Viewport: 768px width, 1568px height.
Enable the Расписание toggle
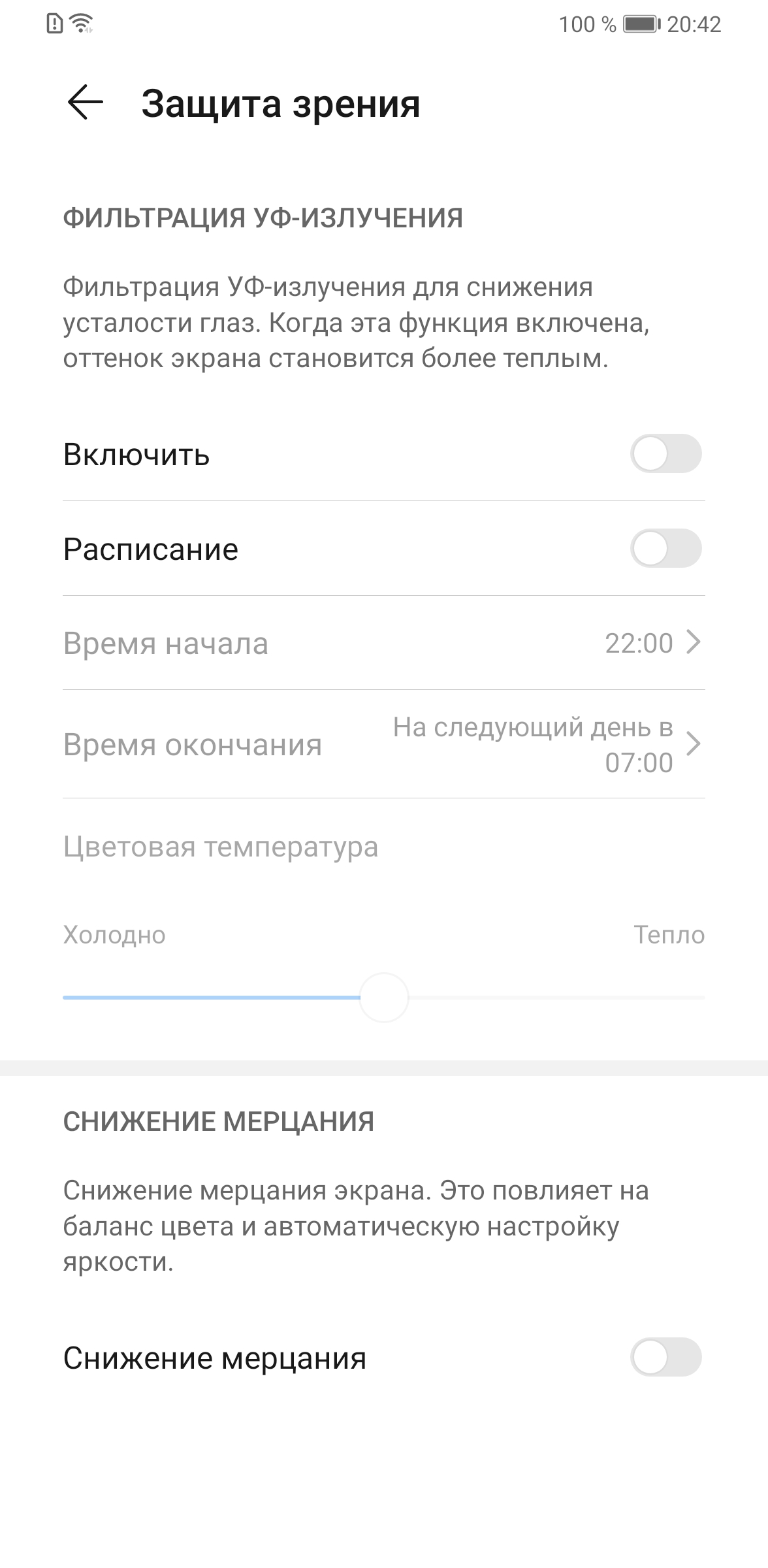[665, 548]
